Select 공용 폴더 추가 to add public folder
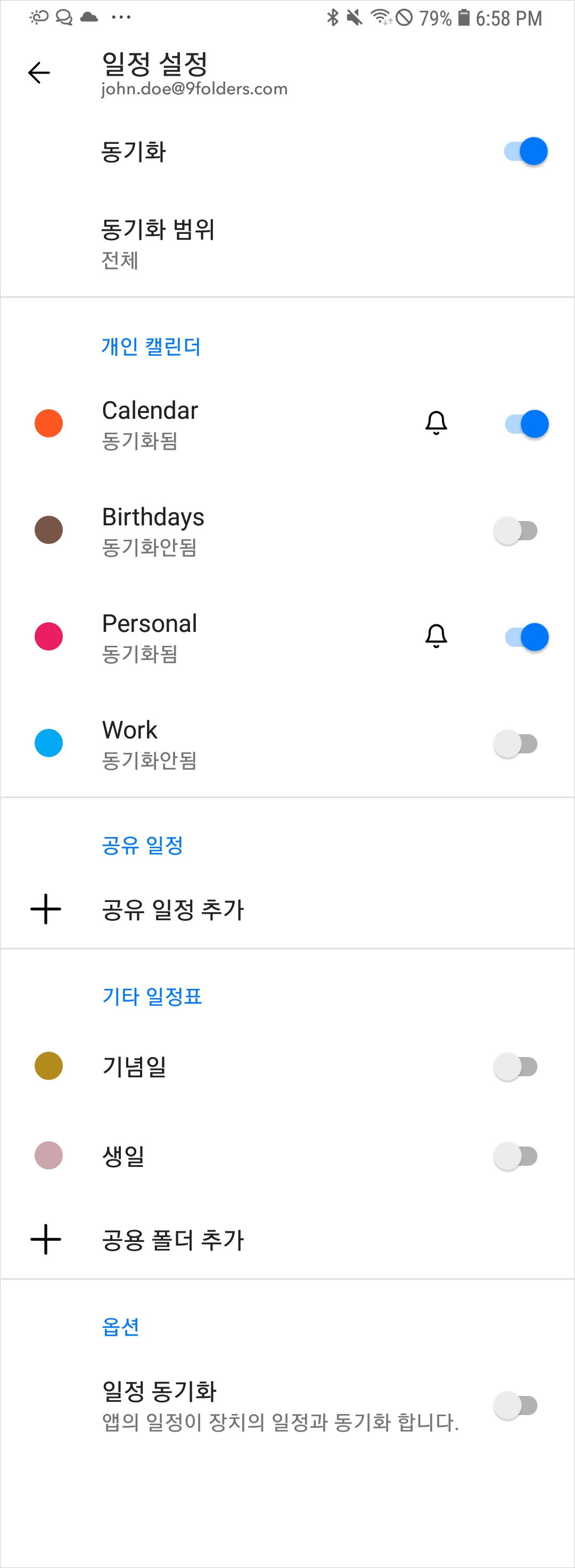 pyautogui.click(x=173, y=1240)
